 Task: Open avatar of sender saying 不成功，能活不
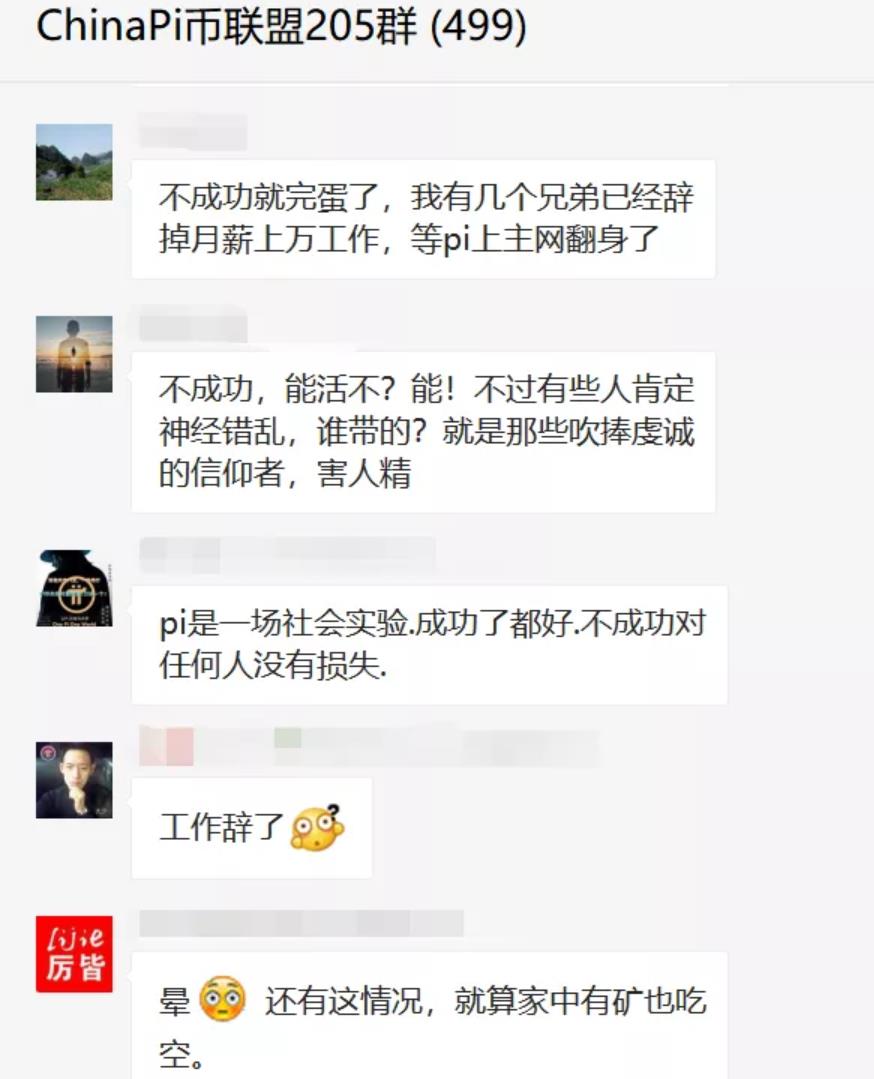click(74, 354)
